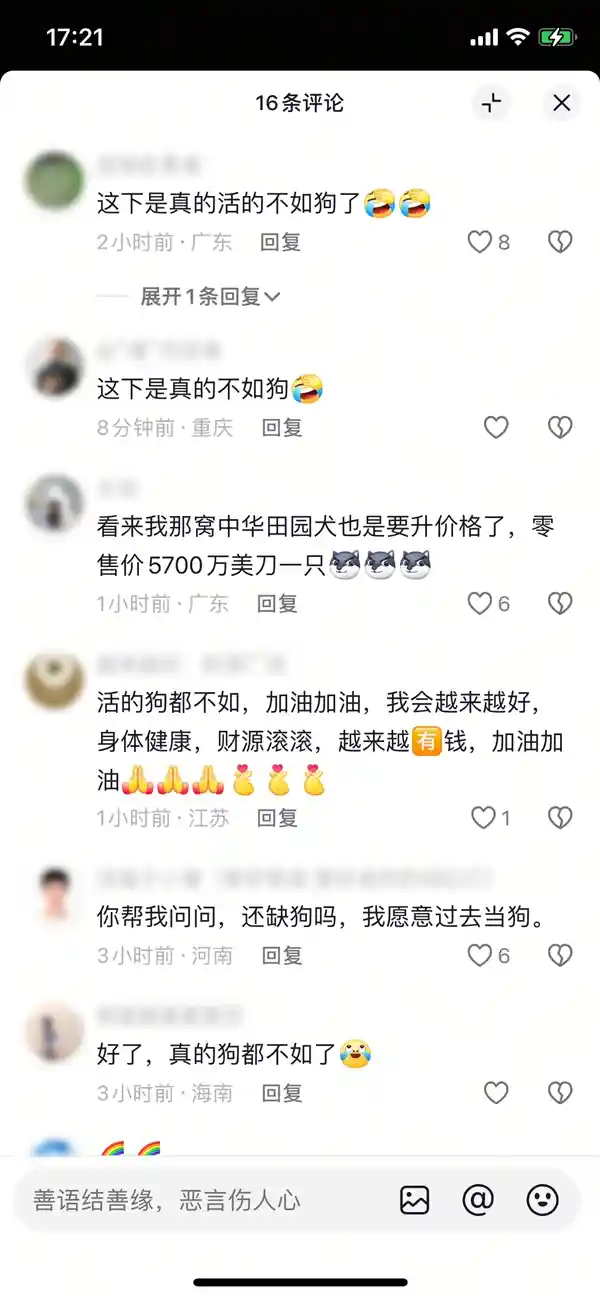Open the emoji picker
This screenshot has width=600, height=1299.
click(543, 1200)
